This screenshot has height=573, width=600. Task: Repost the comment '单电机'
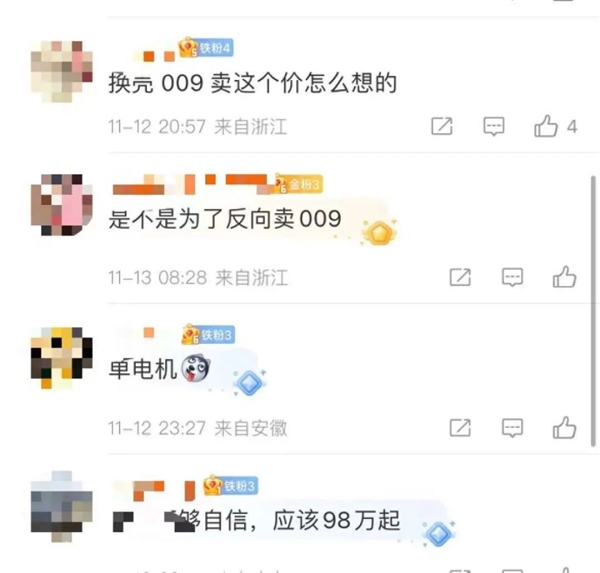click(x=460, y=428)
